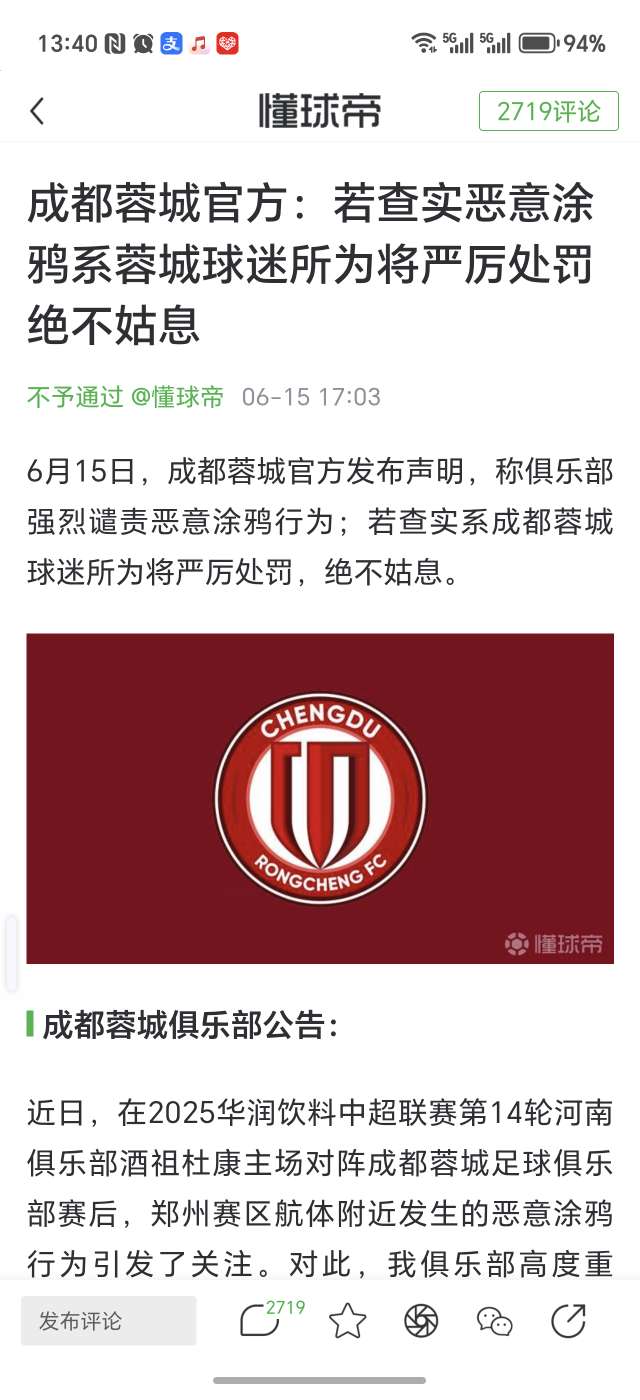Go back using the top-left arrow
This screenshot has height=1400, width=640.
(37, 111)
